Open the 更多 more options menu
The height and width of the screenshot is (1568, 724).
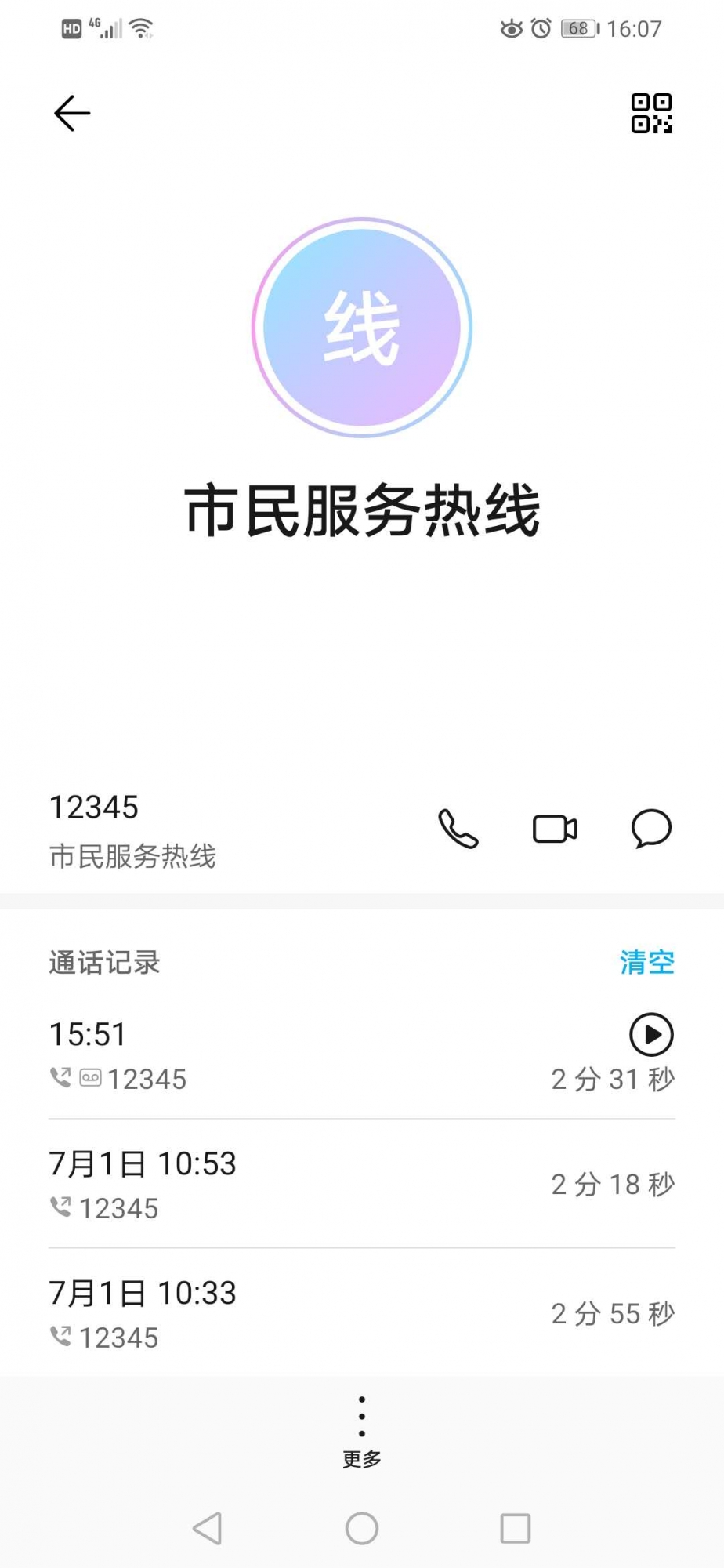pyautogui.click(x=361, y=1431)
